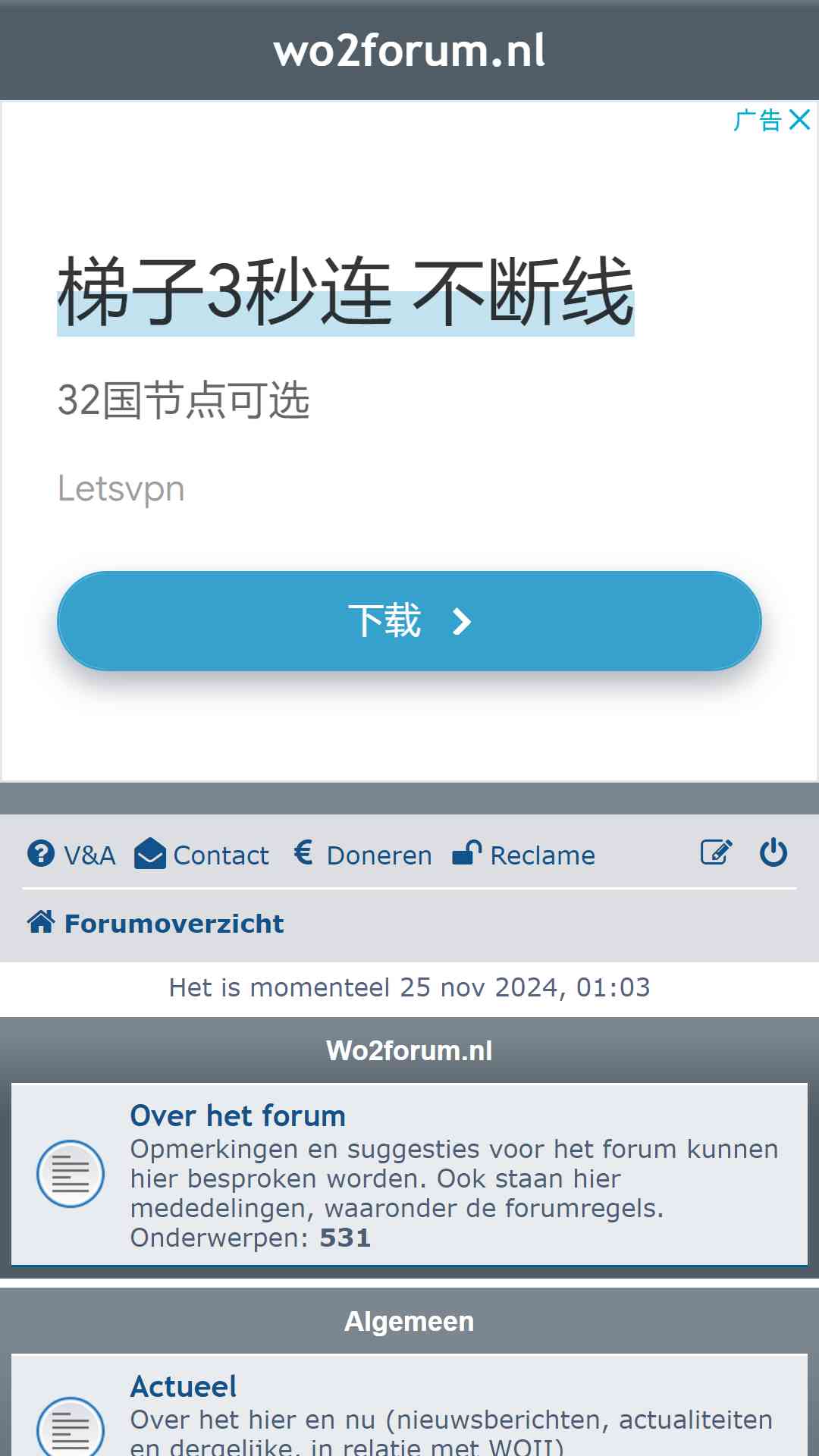Open the 梯子3秒连 ad headline
The height and width of the screenshot is (1456, 819).
click(346, 293)
